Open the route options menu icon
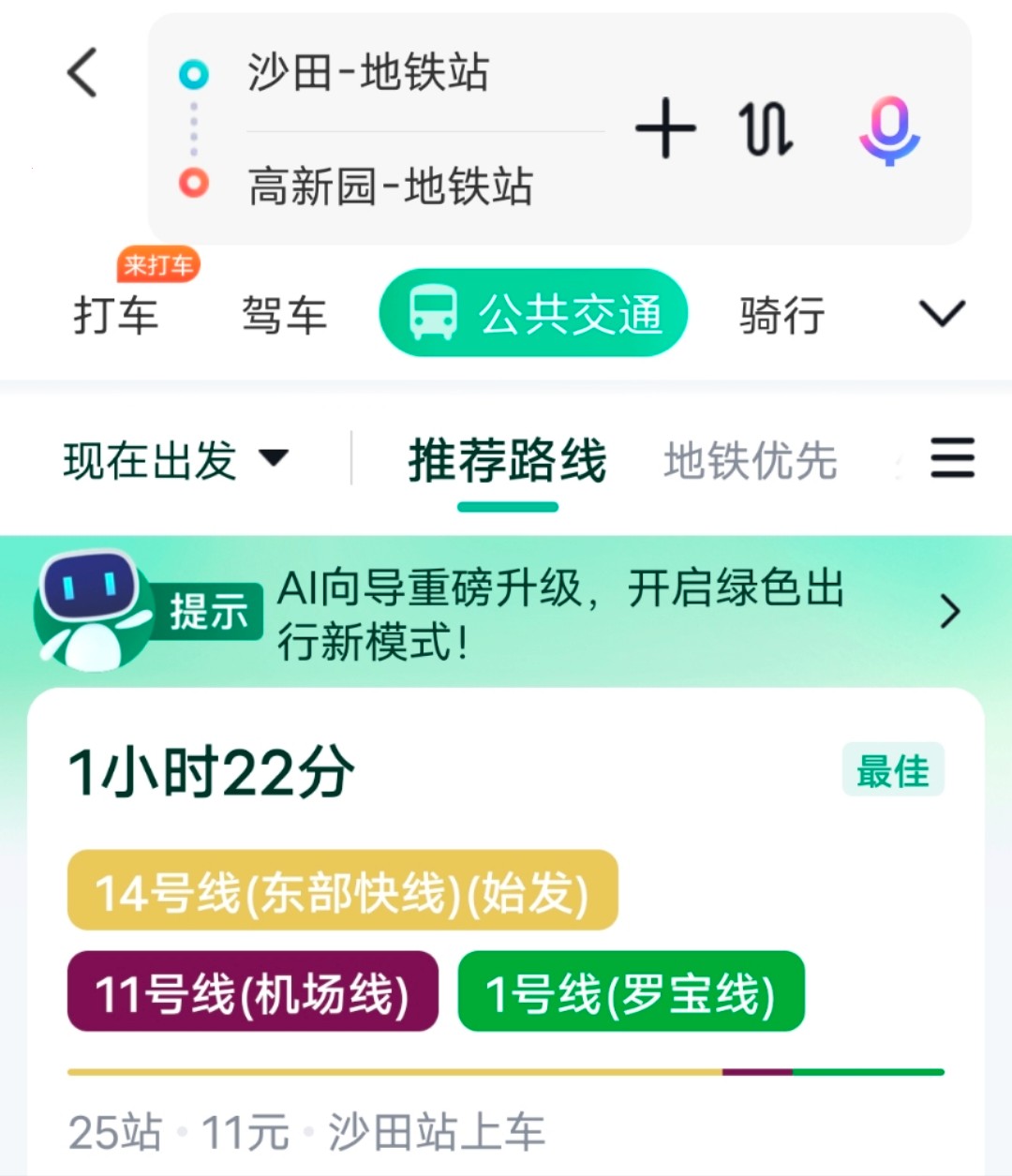Image resolution: width=1012 pixels, height=1176 pixels. pyautogui.click(x=952, y=458)
